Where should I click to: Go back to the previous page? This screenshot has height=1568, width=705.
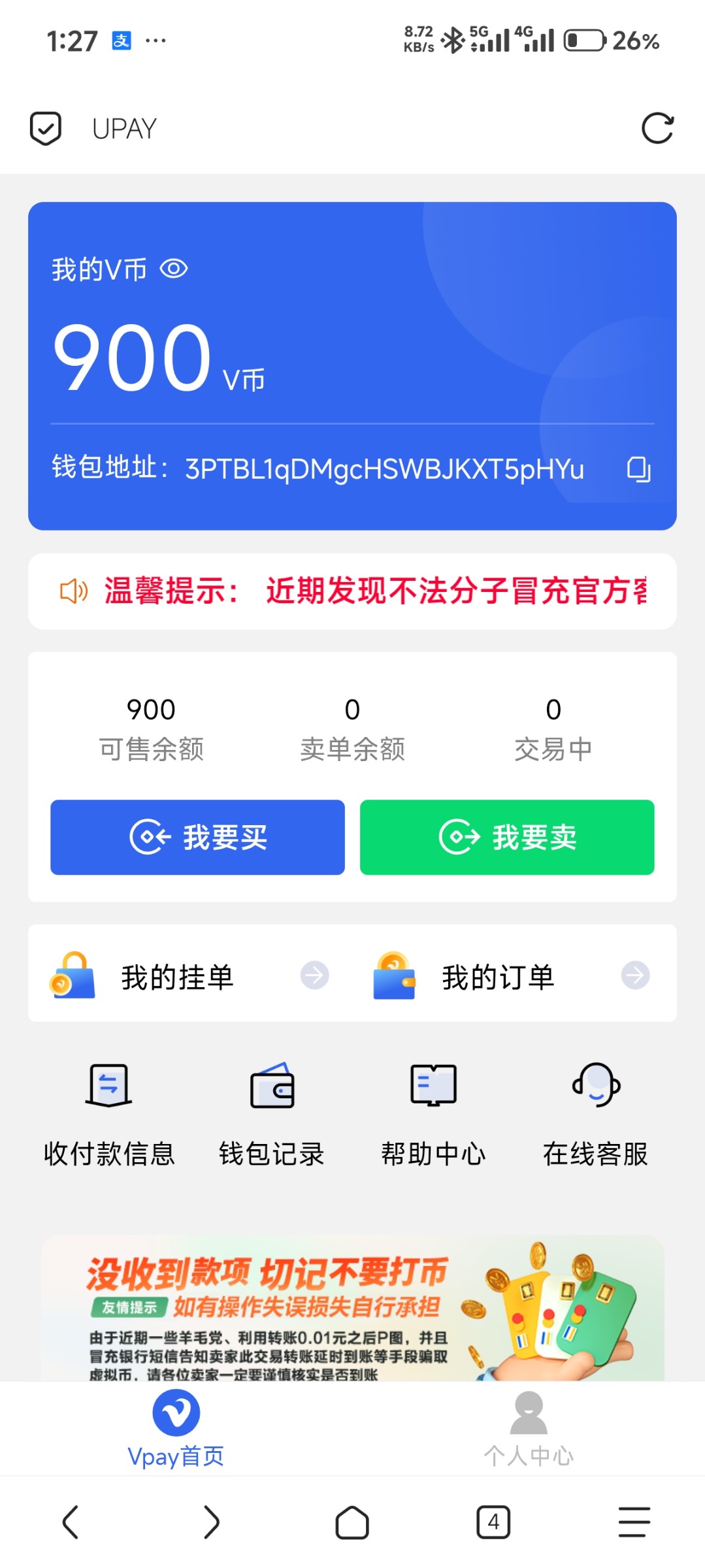[x=71, y=1522]
